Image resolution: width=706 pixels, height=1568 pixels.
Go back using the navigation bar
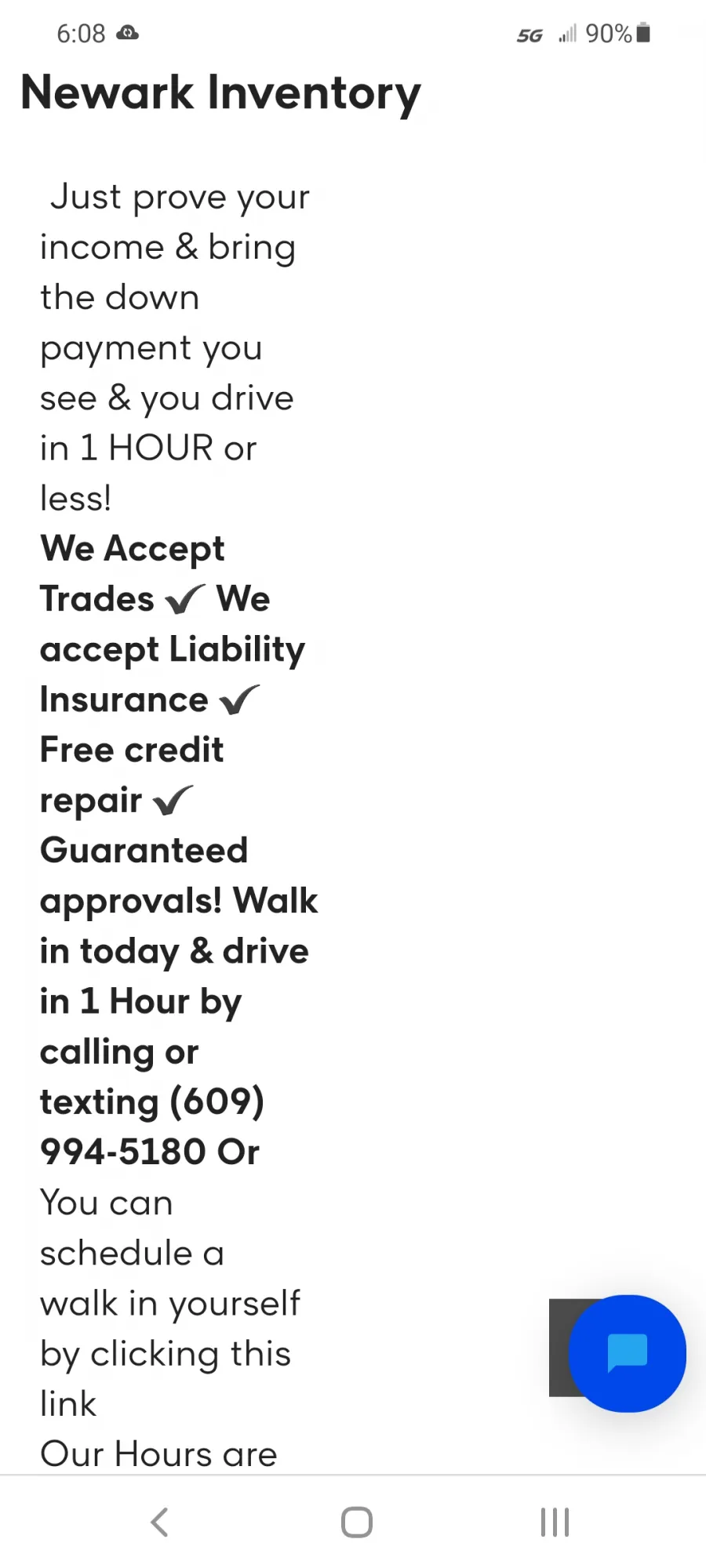click(x=159, y=1523)
